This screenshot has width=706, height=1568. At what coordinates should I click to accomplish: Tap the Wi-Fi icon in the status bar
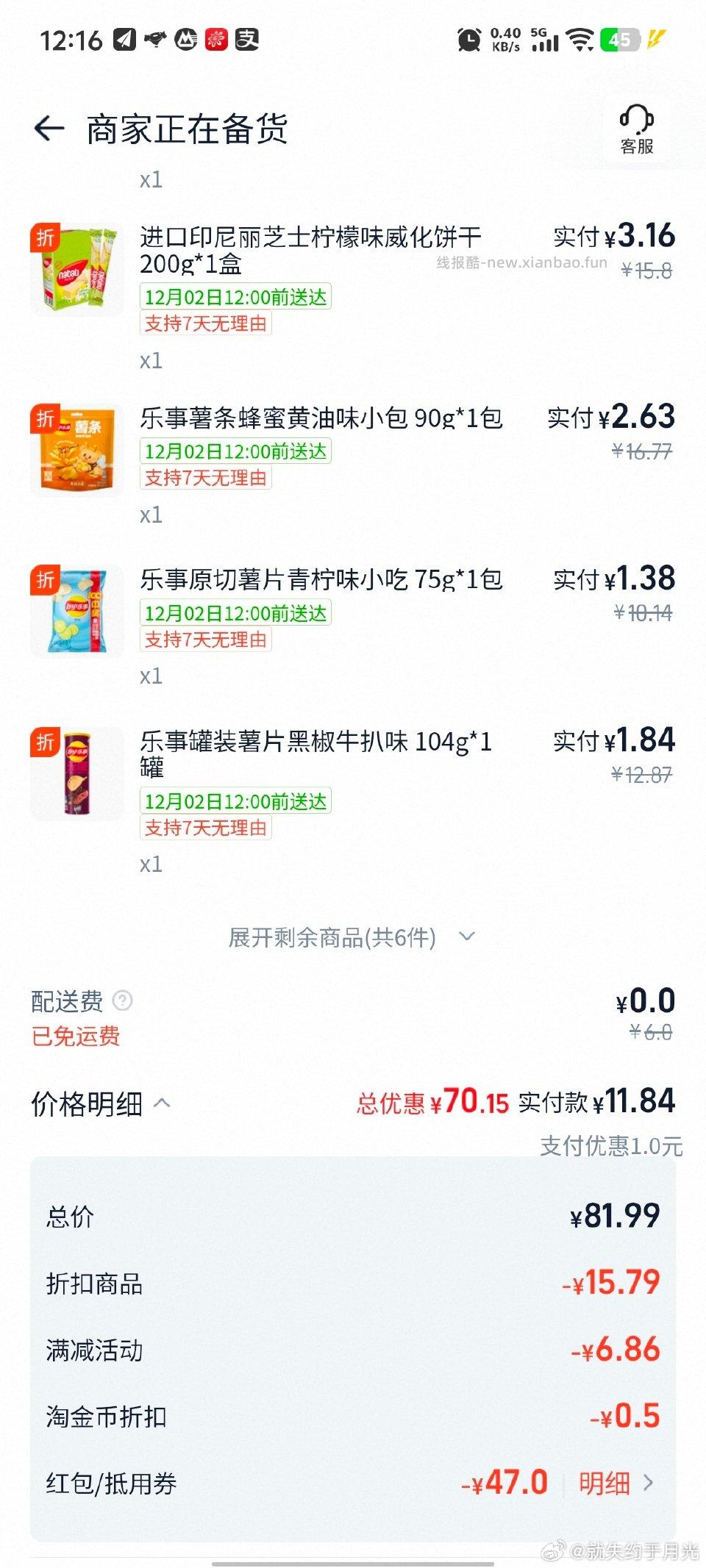tap(580, 38)
